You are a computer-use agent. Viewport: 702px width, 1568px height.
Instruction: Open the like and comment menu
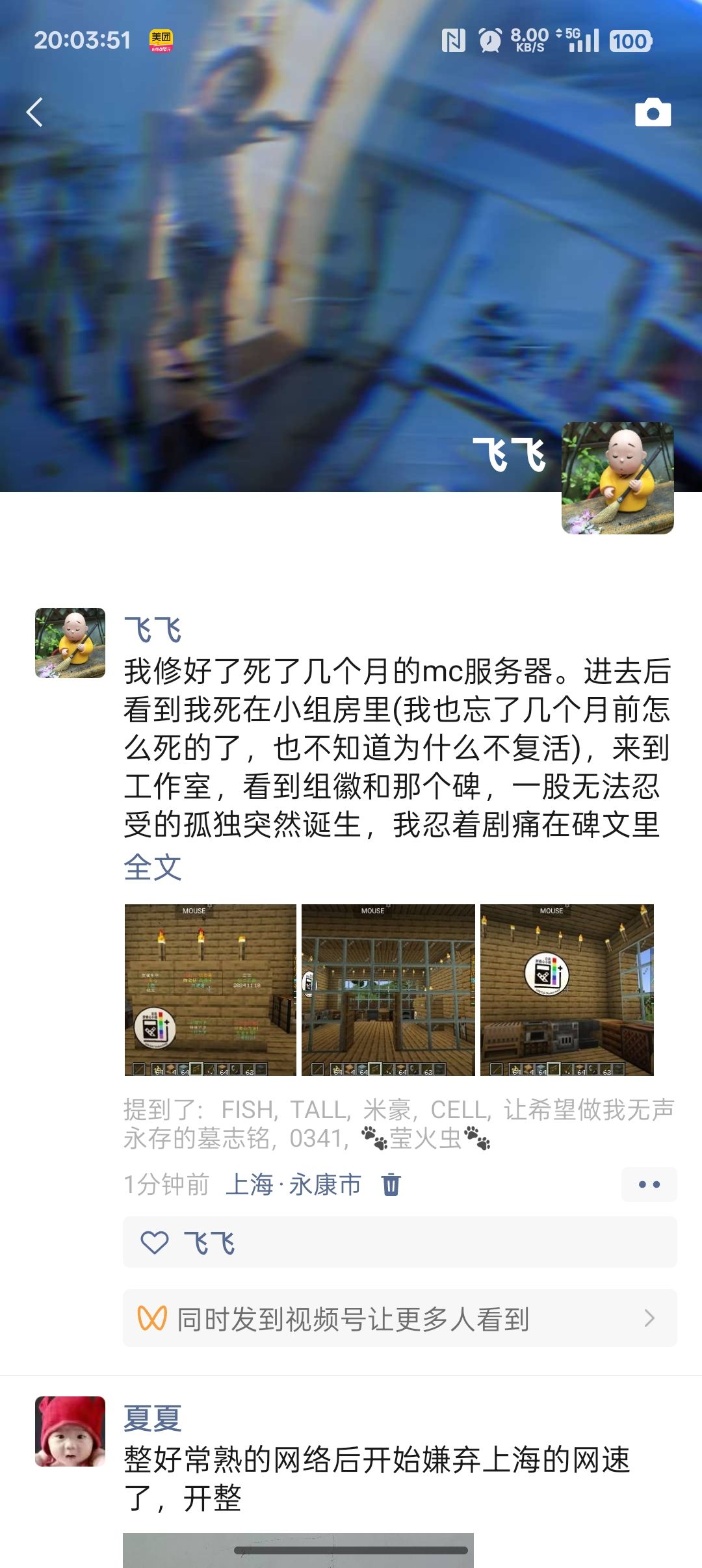point(649,1184)
